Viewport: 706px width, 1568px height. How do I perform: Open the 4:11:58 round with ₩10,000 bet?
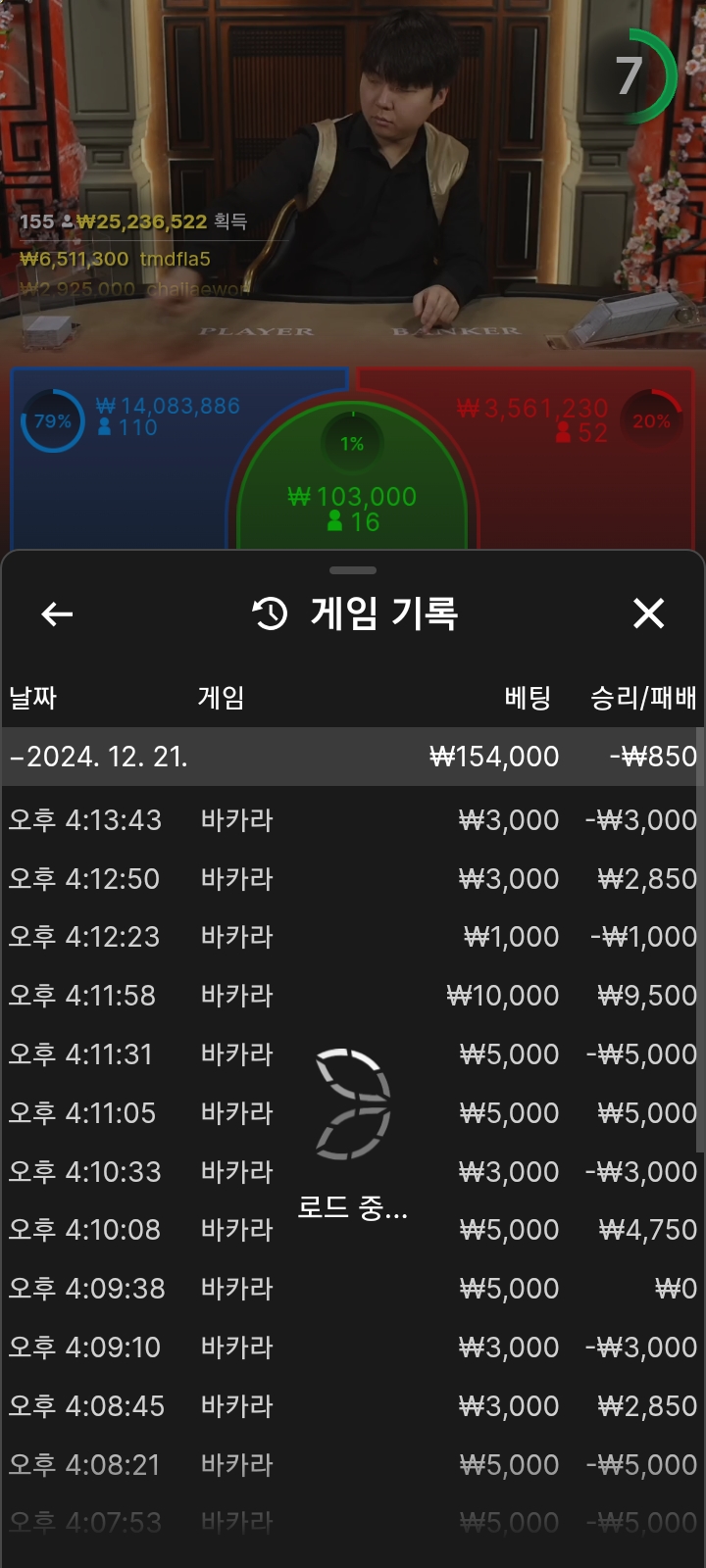click(351, 996)
